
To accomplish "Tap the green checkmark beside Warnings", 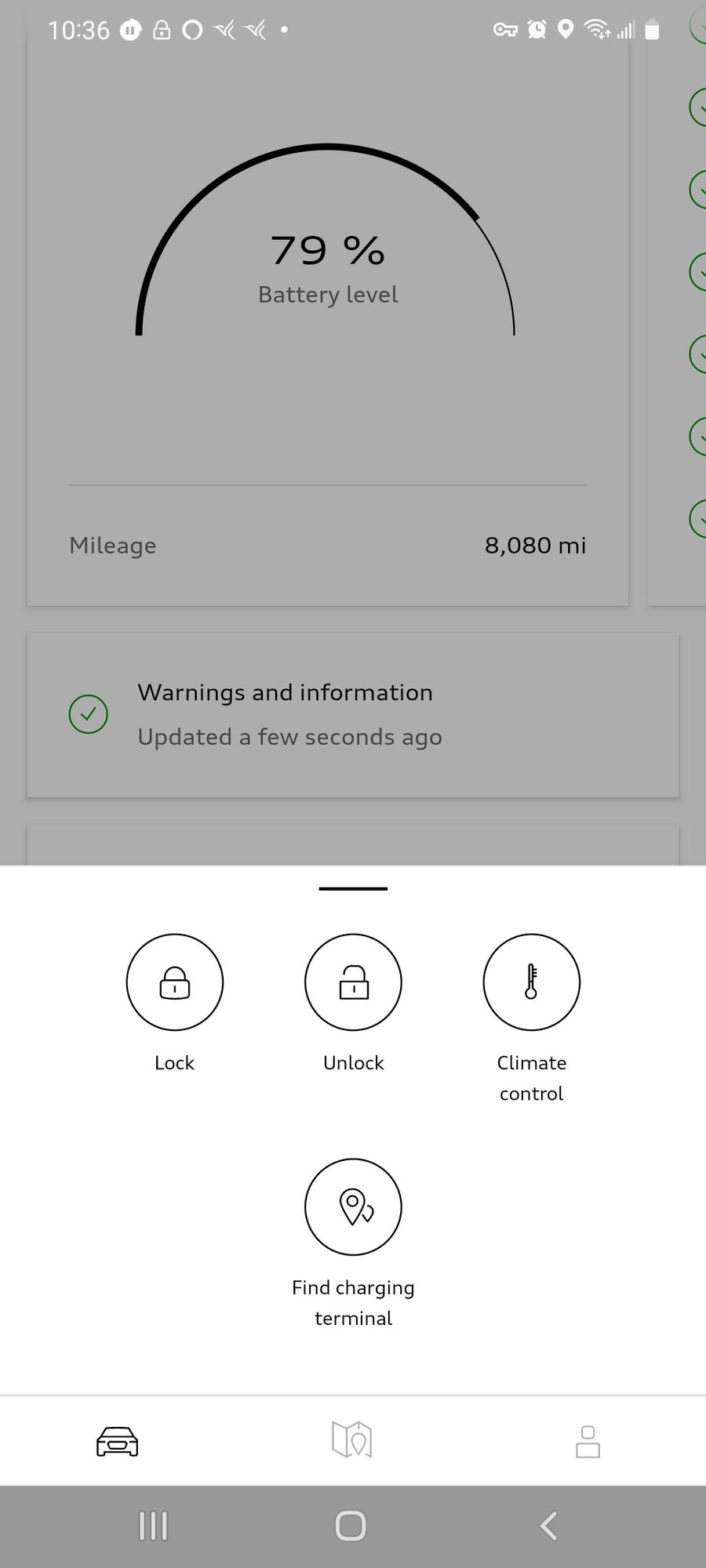I will click(x=88, y=713).
